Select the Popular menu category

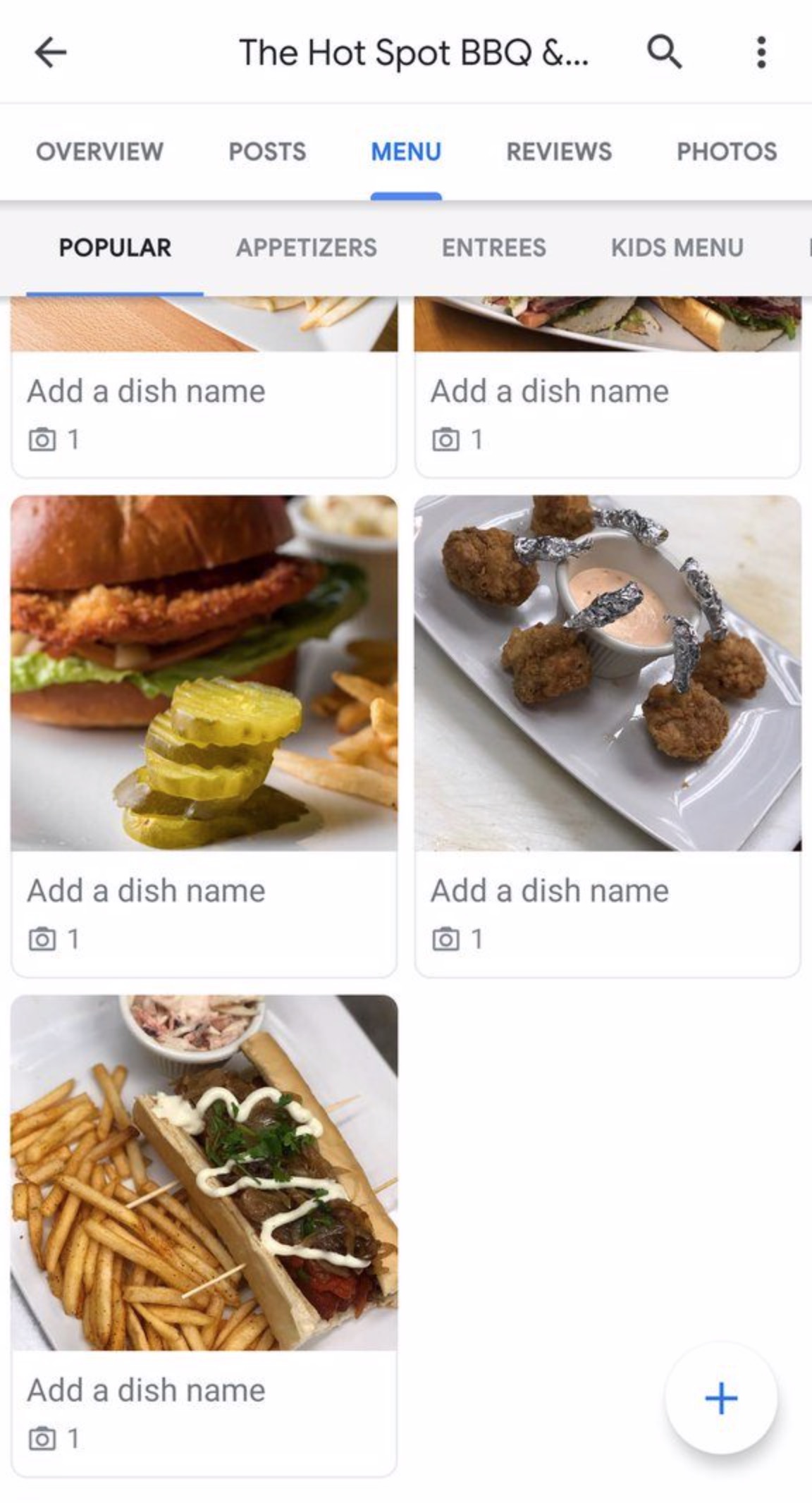(115, 247)
